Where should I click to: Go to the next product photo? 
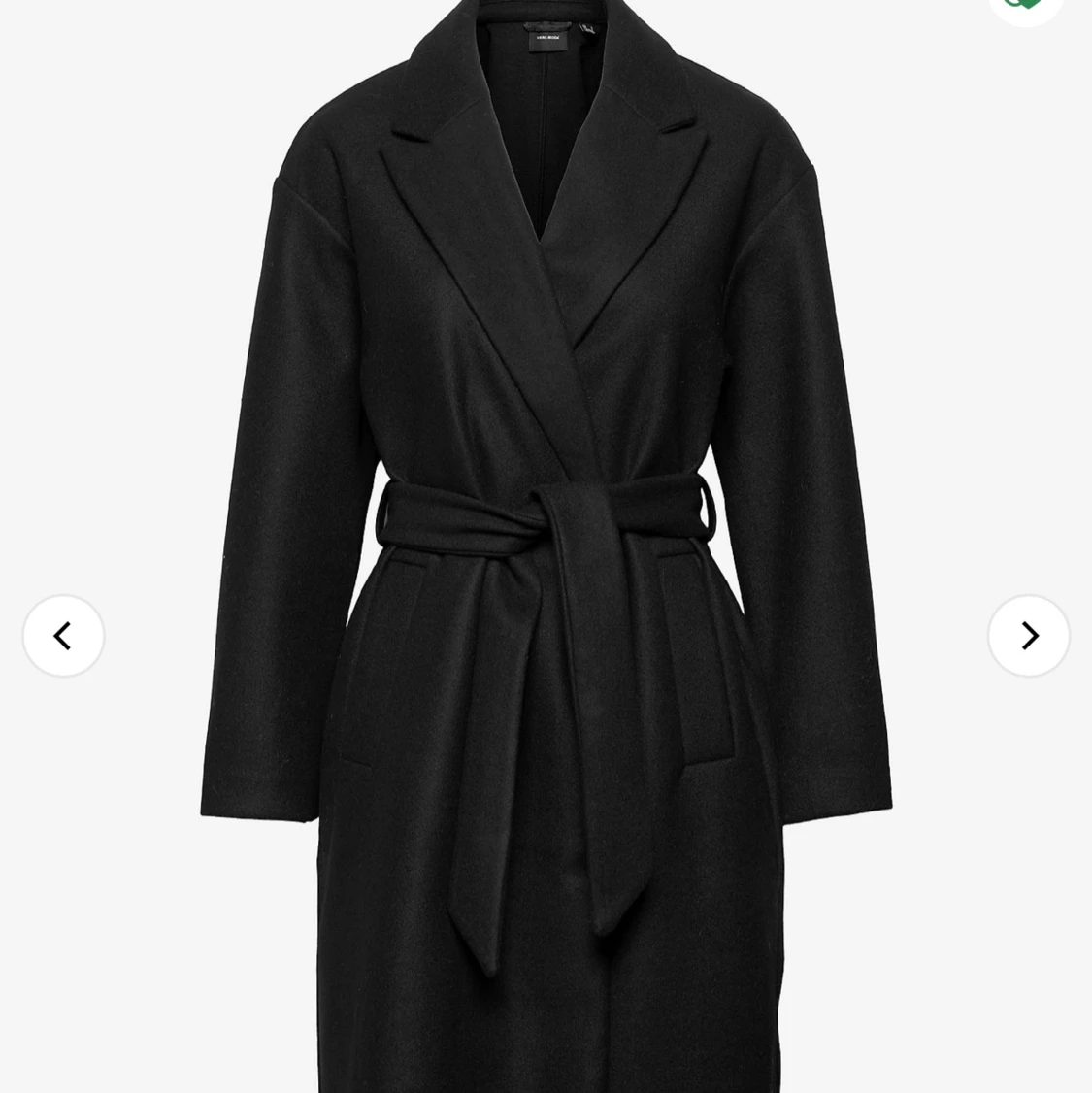click(1028, 636)
